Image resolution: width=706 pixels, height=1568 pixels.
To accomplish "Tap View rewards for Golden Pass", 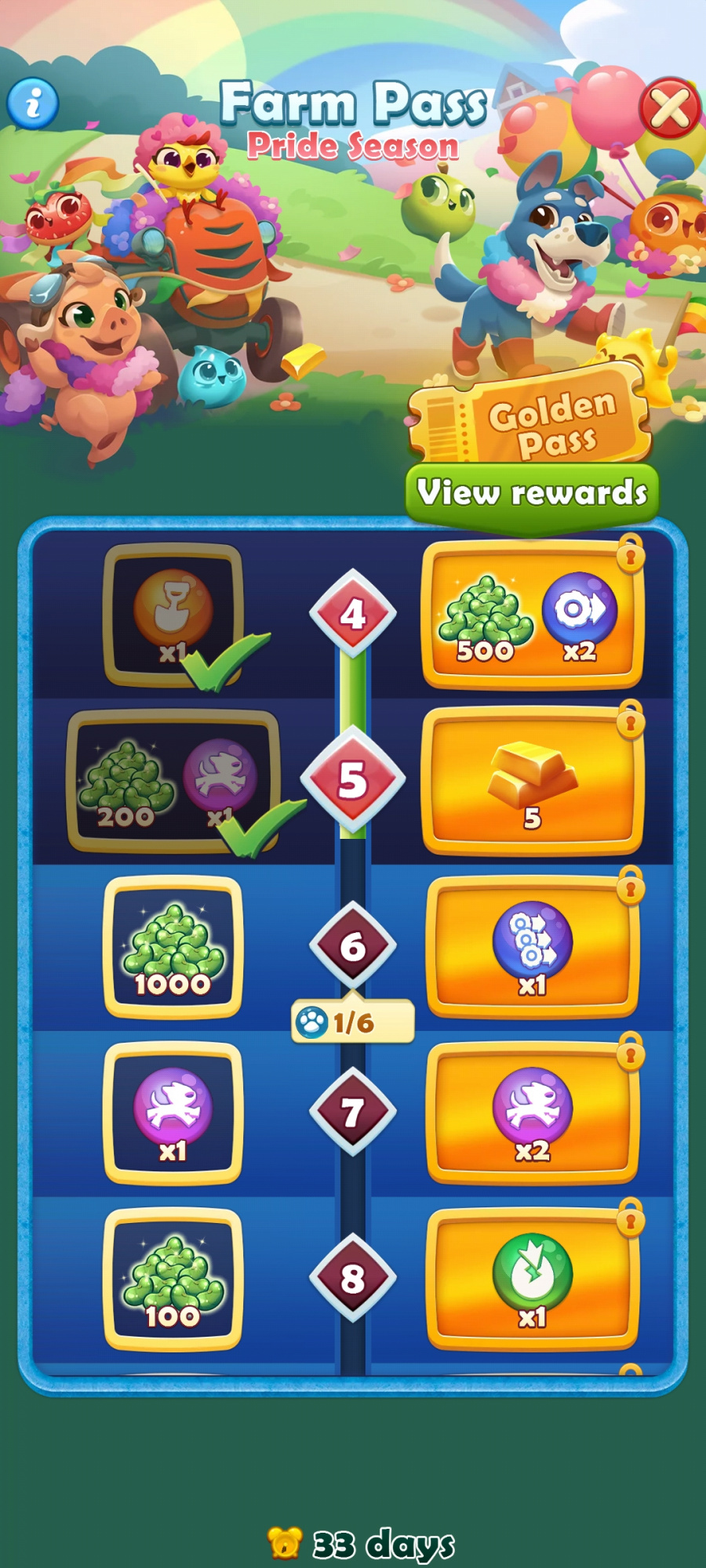I will [532, 493].
